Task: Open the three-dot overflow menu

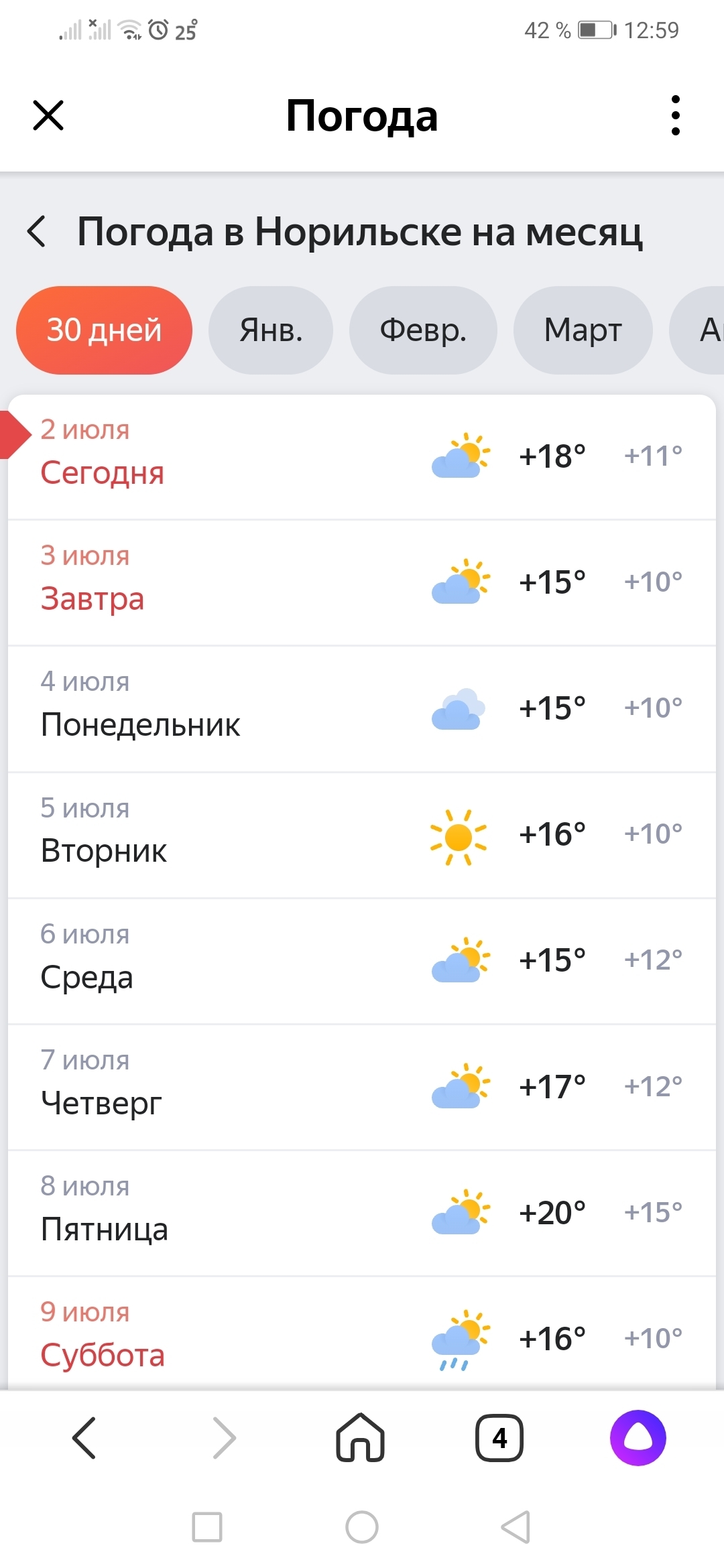Action: (x=675, y=115)
